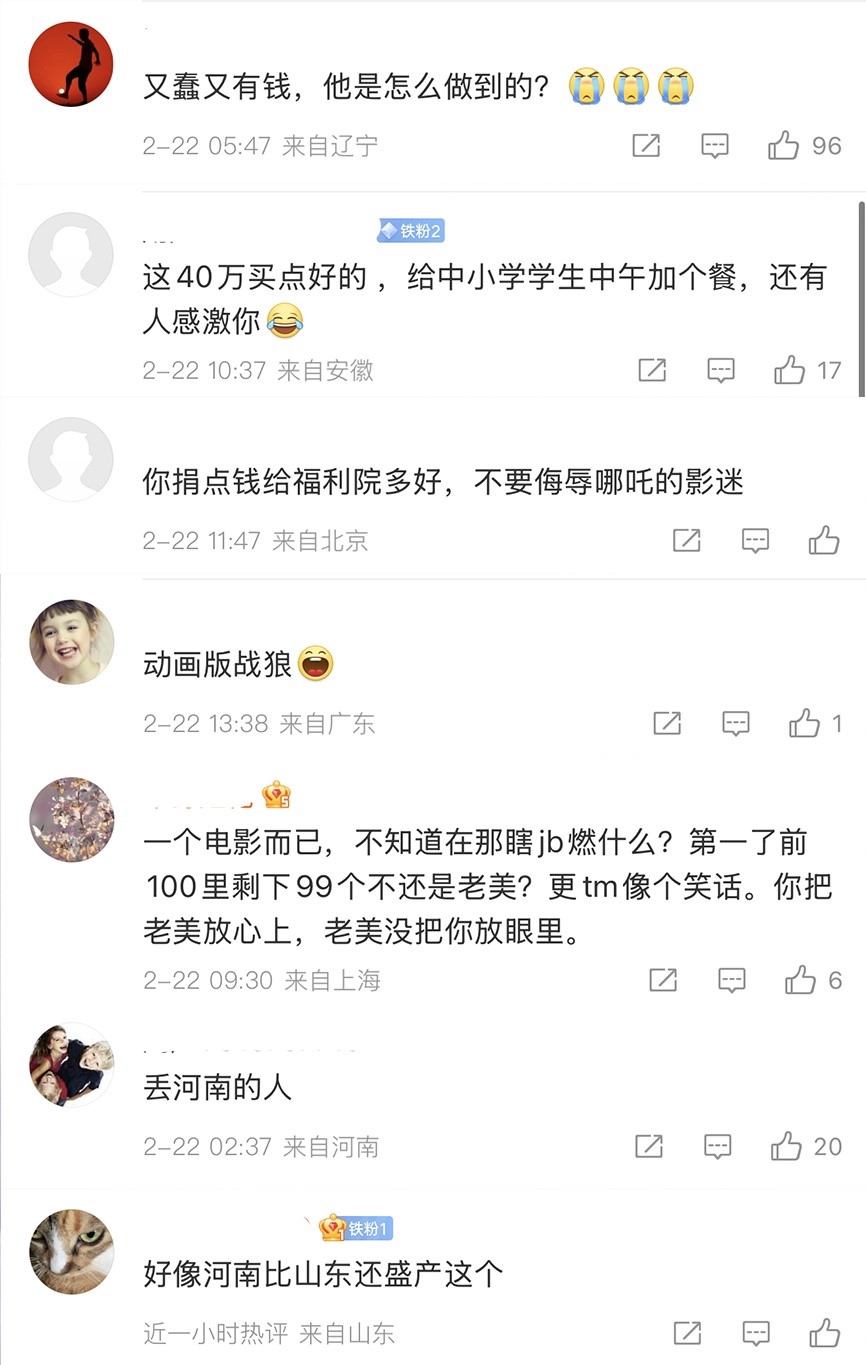Reply to the "动画版战狼" comment

pyautogui.click(x=736, y=723)
